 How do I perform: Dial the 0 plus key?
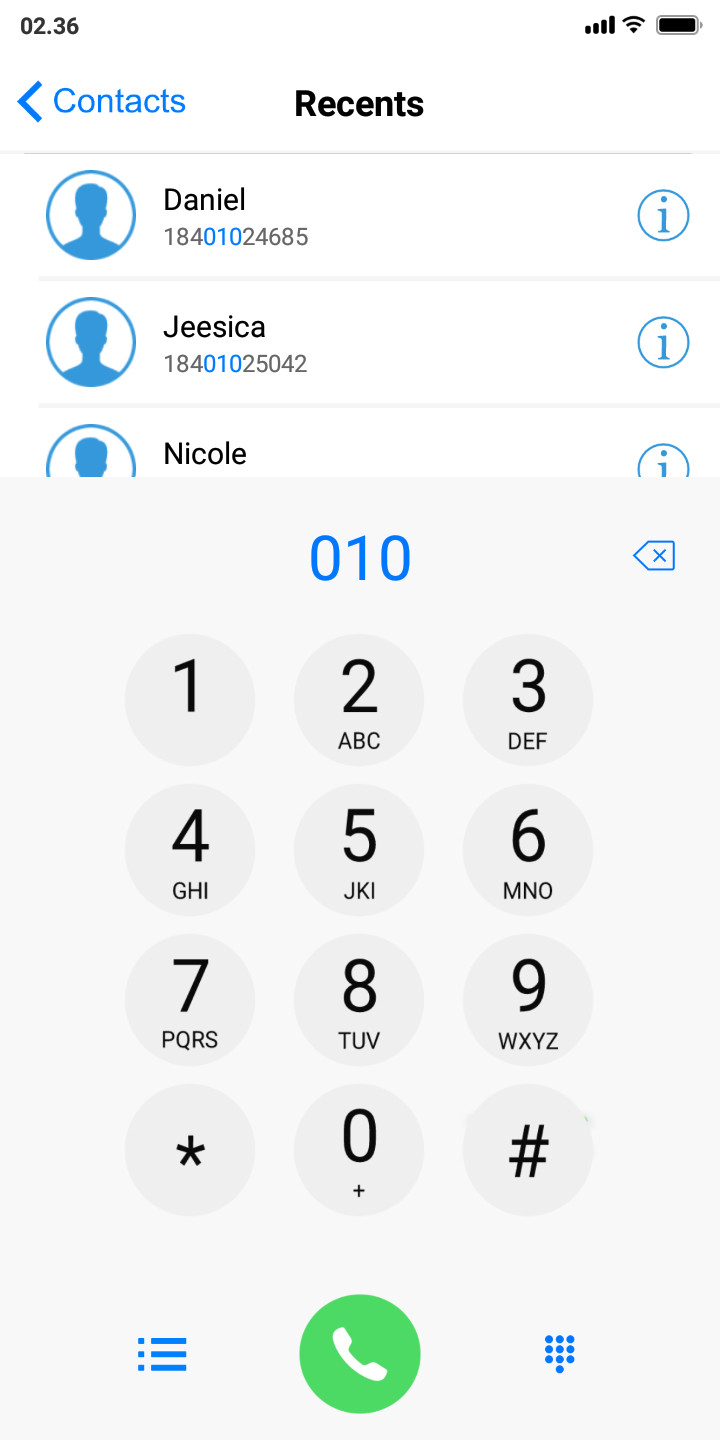(359, 1150)
